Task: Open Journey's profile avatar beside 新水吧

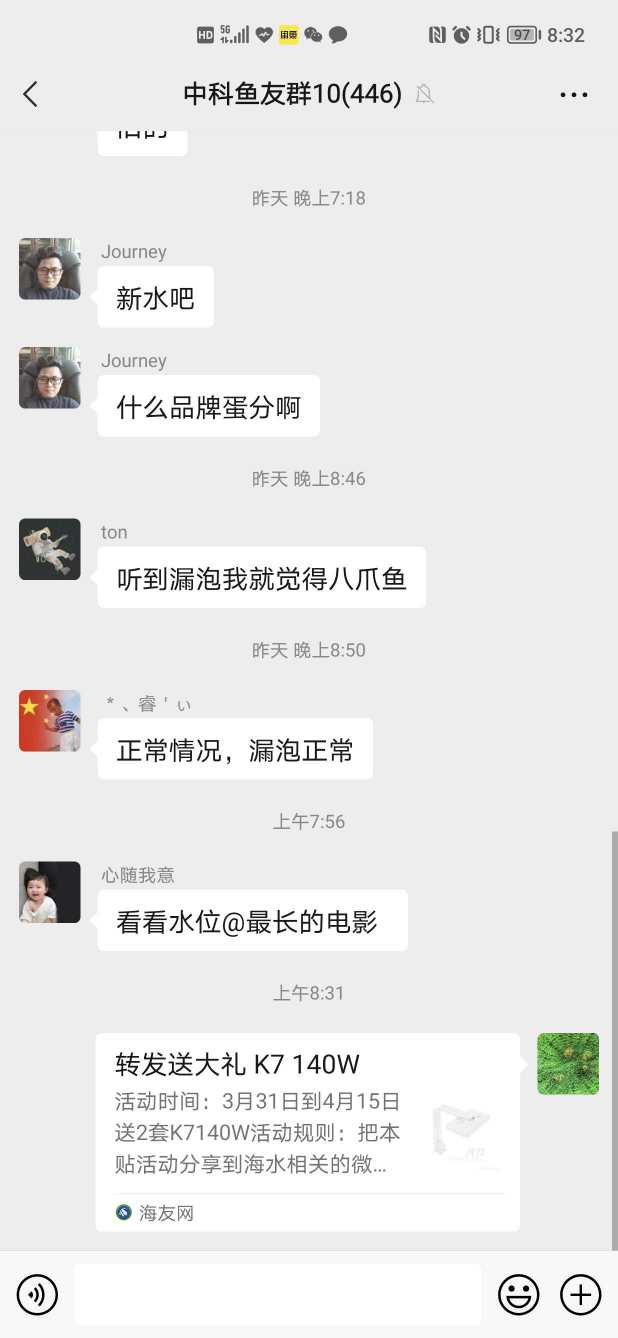Action: tap(50, 269)
